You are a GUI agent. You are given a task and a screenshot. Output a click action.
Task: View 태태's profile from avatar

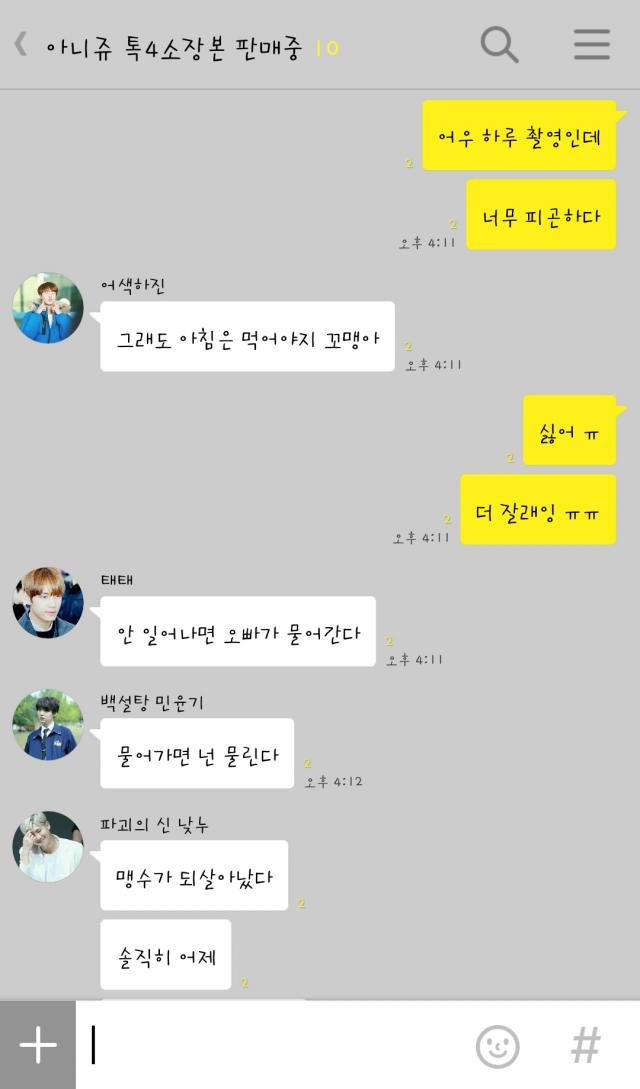pyautogui.click(x=48, y=603)
